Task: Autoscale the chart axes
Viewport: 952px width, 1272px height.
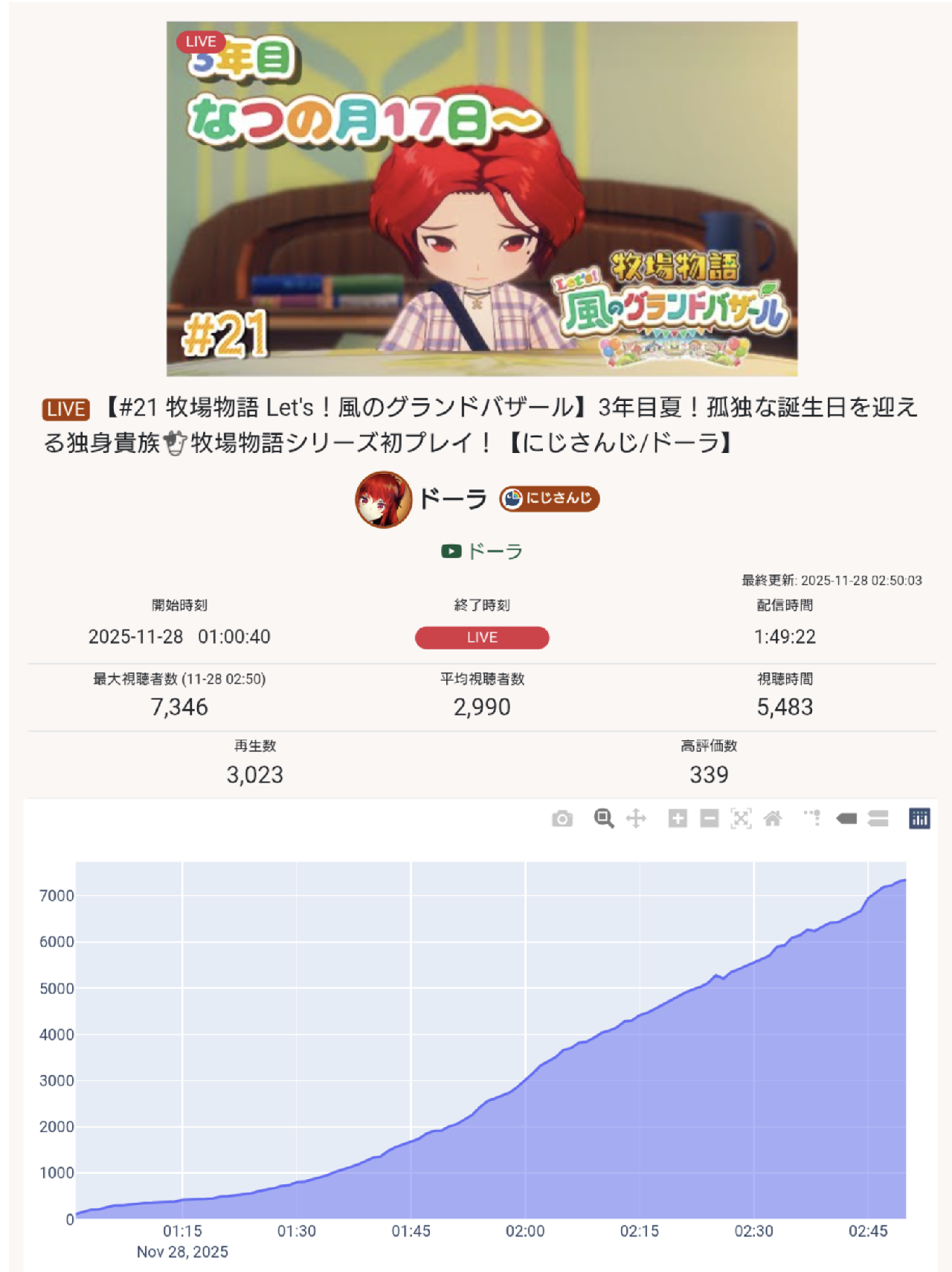Action: point(742,819)
